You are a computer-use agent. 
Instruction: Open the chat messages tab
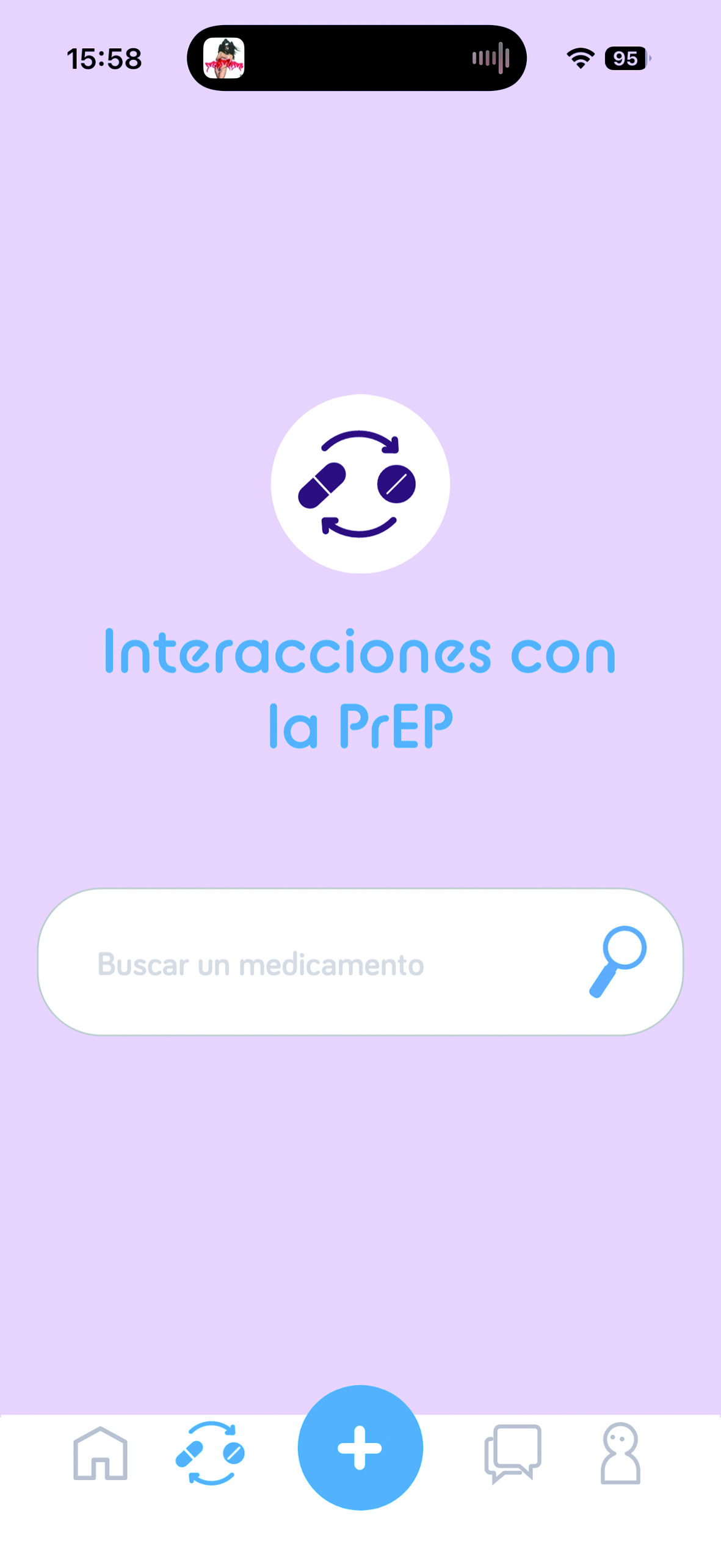[x=513, y=1454]
